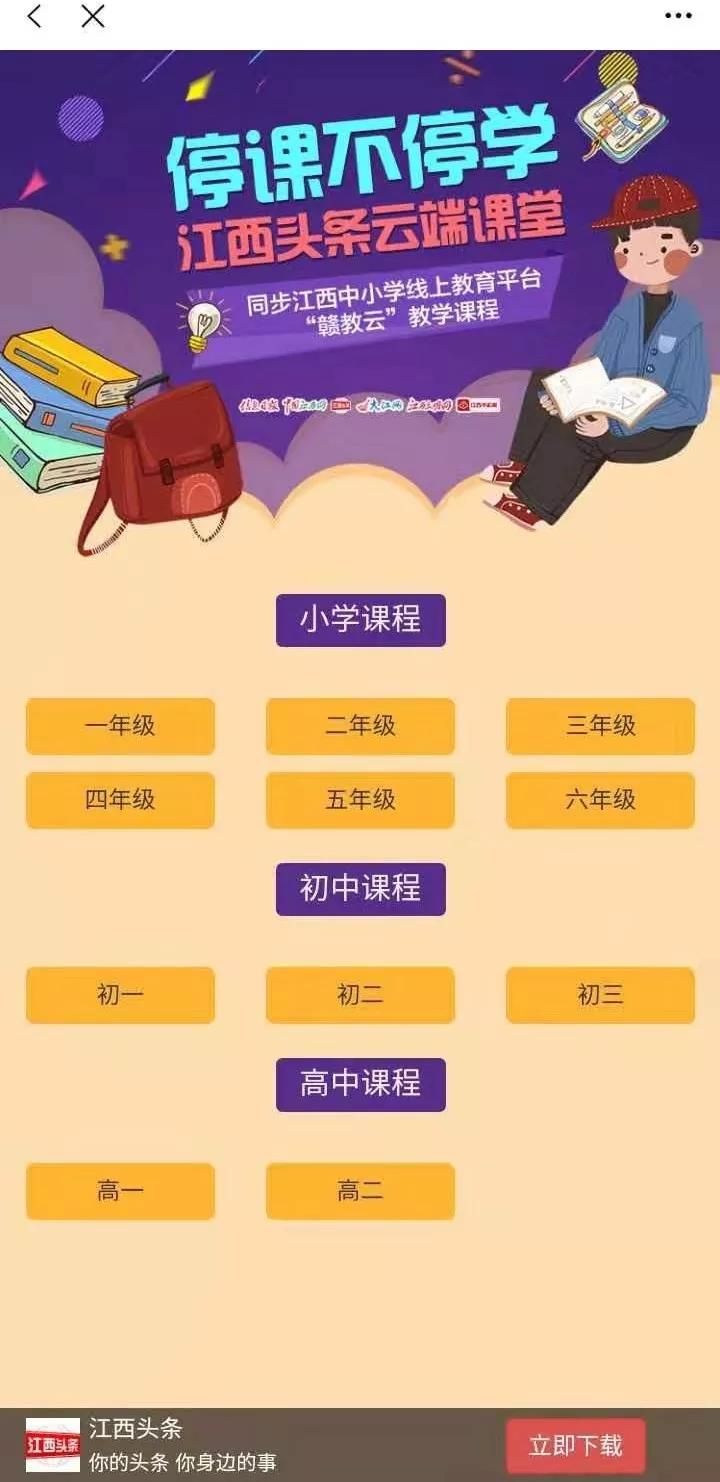The width and height of the screenshot is (720, 1482).
Task: Tap the 三年级 course button
Action: (x=600, y=726)
